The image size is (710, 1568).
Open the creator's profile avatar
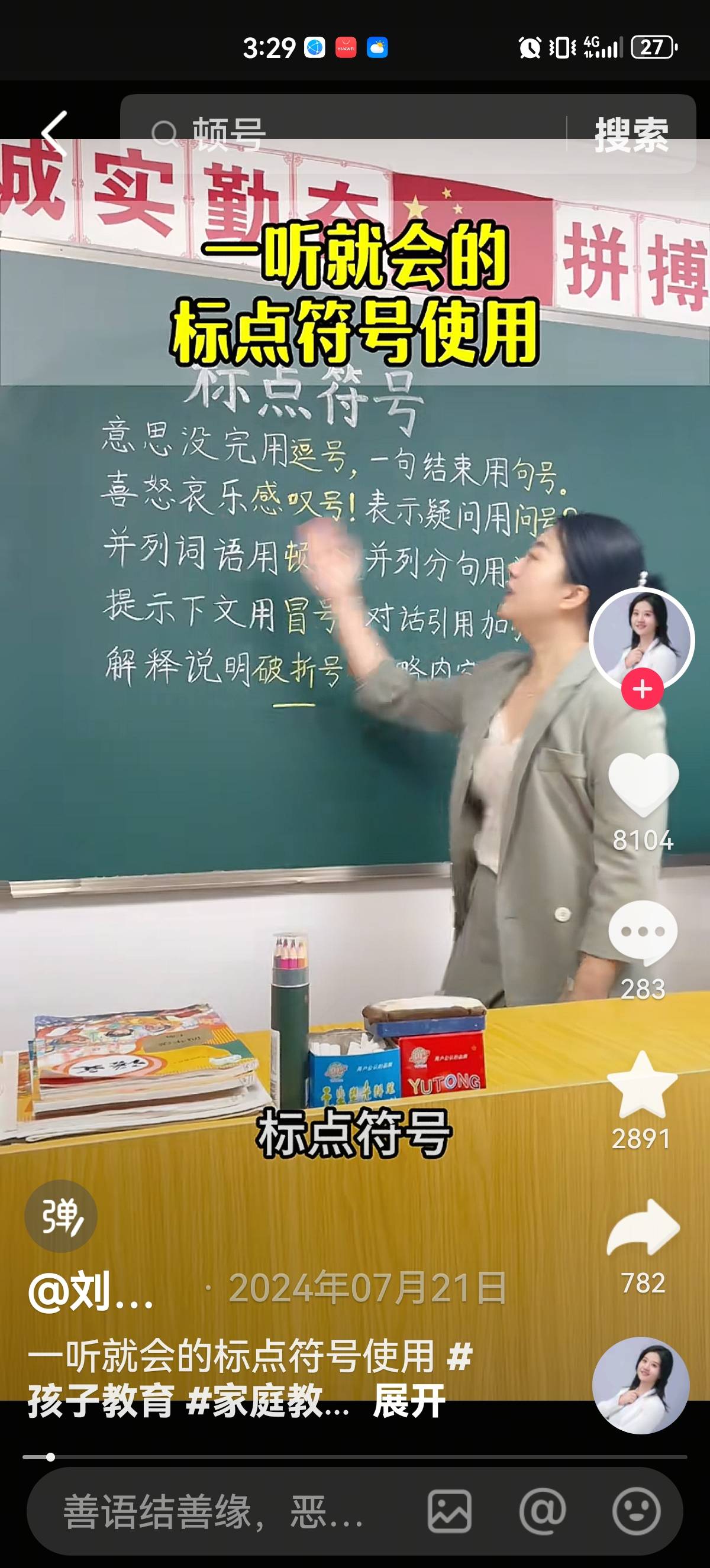642,639
